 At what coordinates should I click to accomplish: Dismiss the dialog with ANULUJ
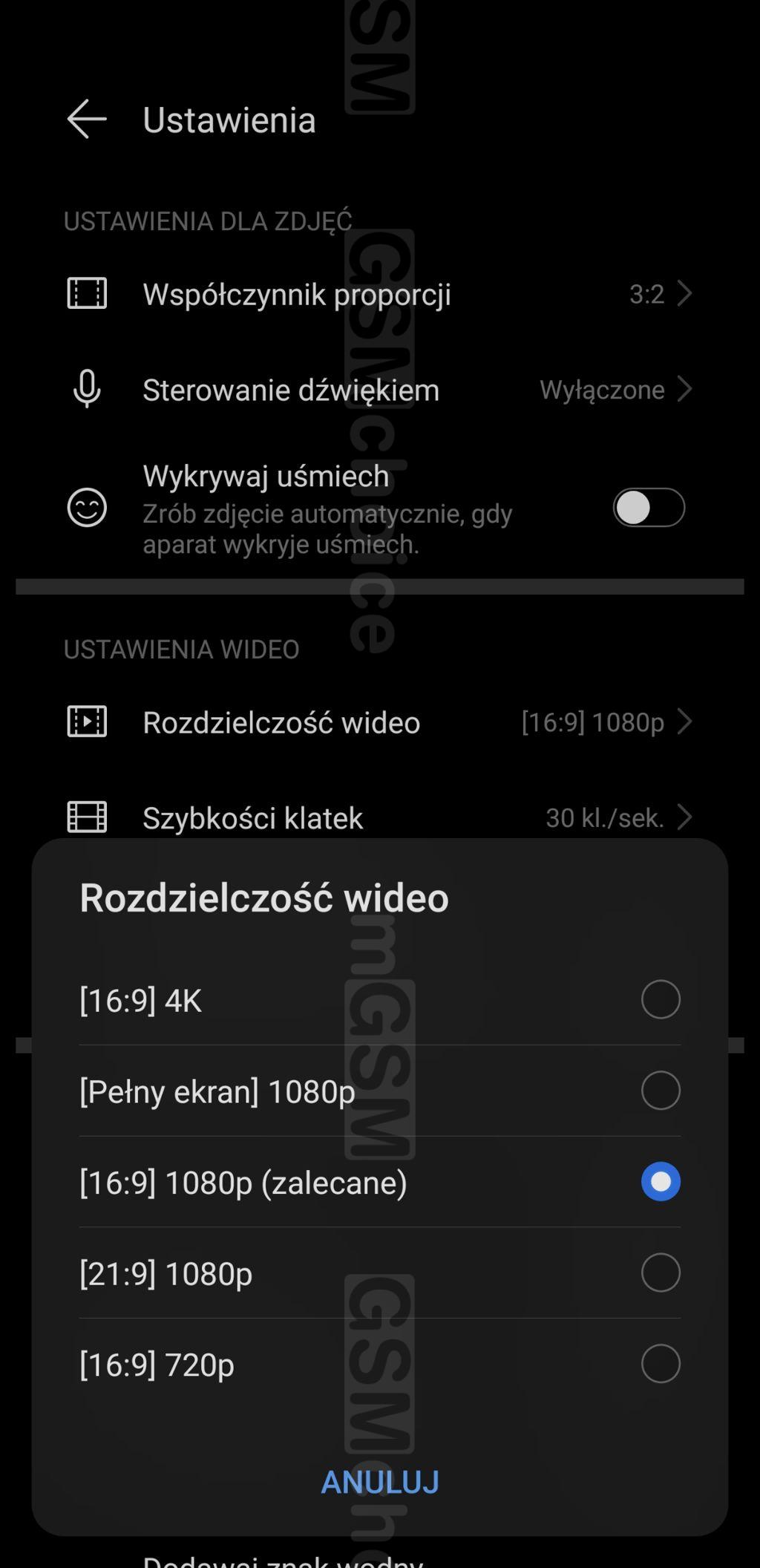(x=379, y=1482)
